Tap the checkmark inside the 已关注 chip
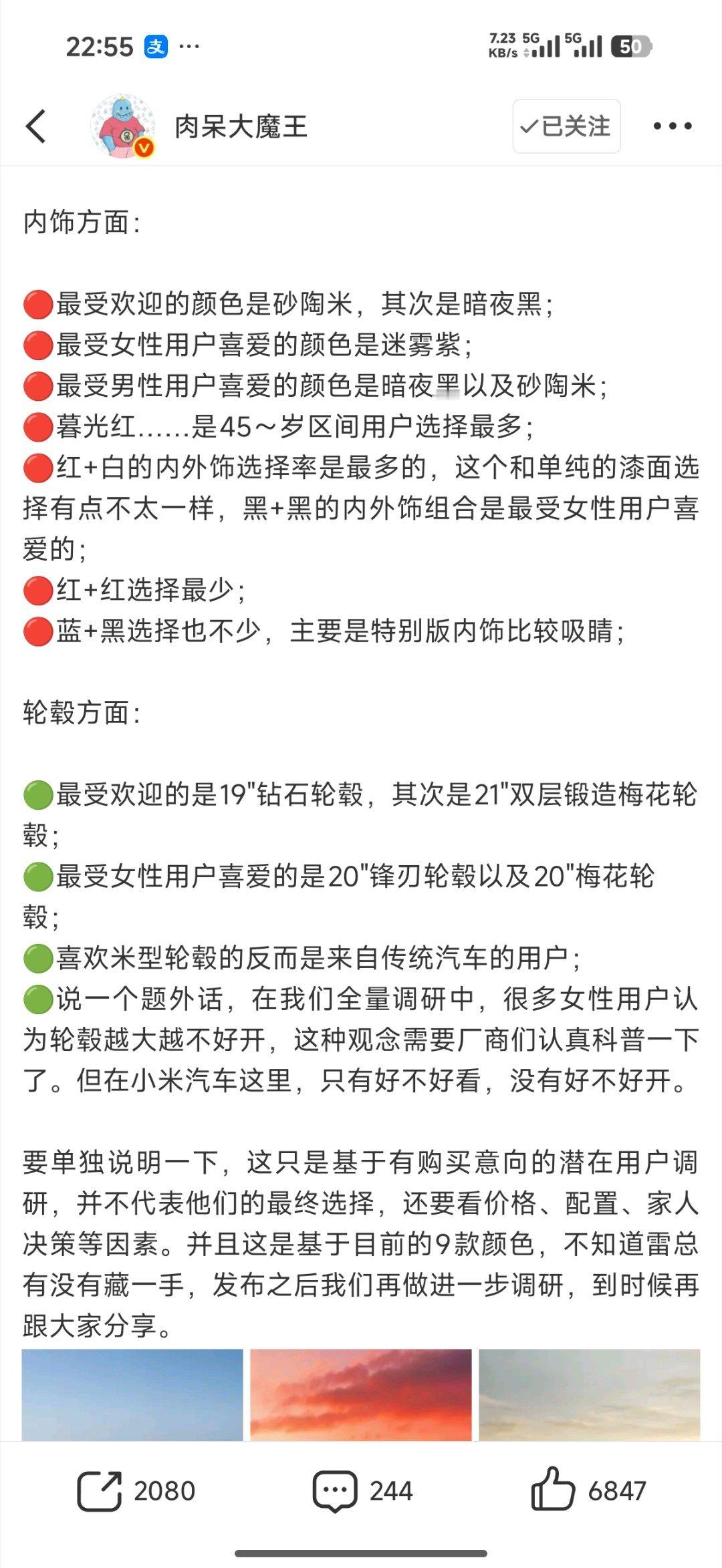 (530, 127)
